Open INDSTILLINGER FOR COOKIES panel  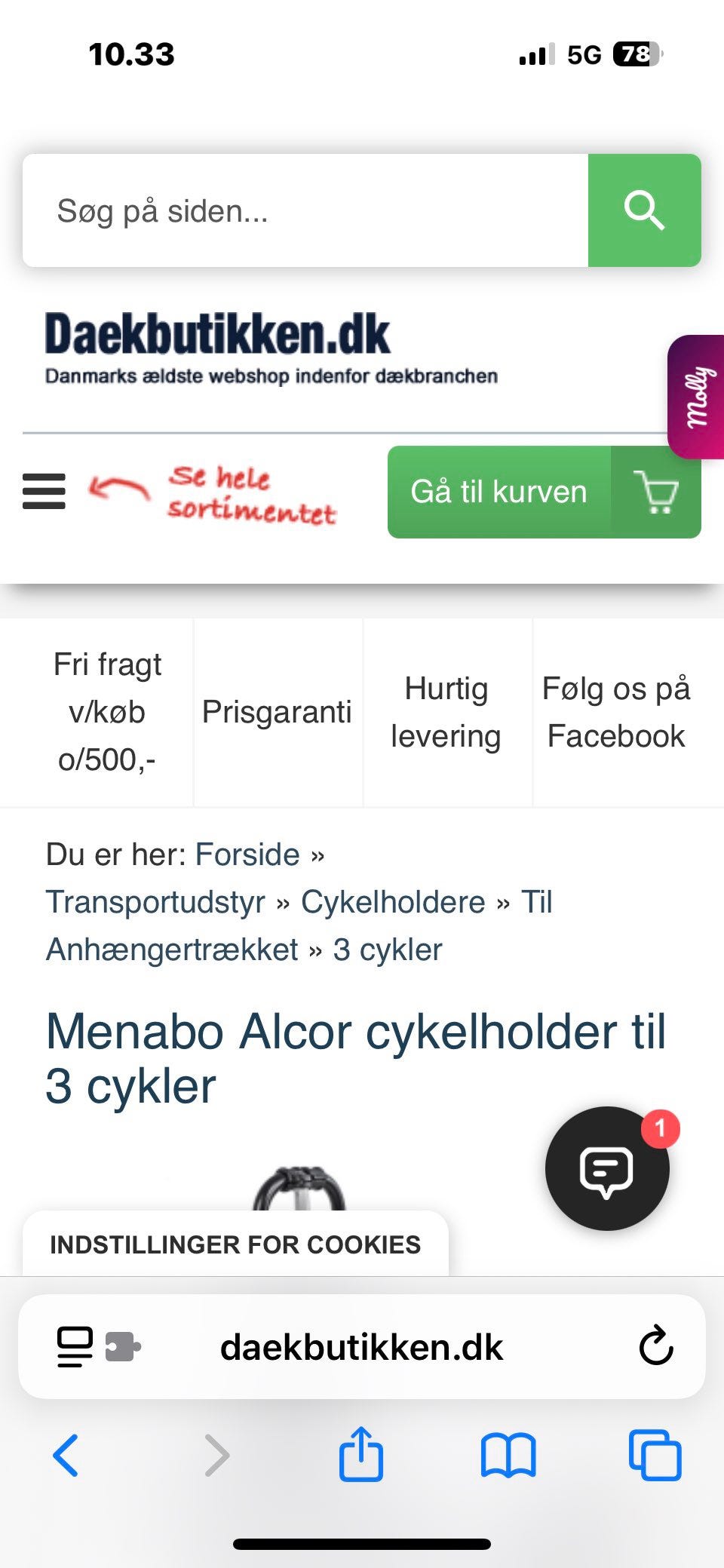235,1244
